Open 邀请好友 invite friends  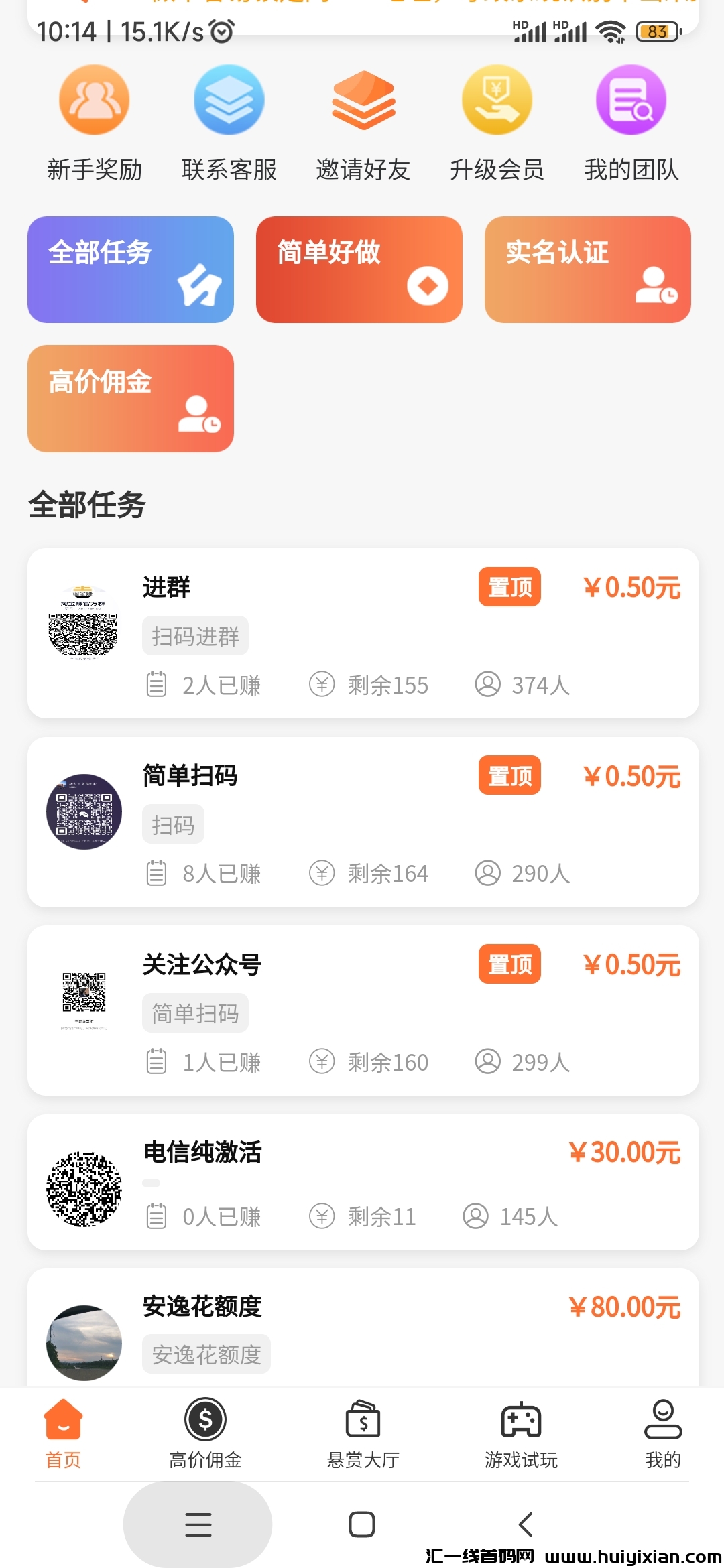pyautogui.click(x=363, y=123)
